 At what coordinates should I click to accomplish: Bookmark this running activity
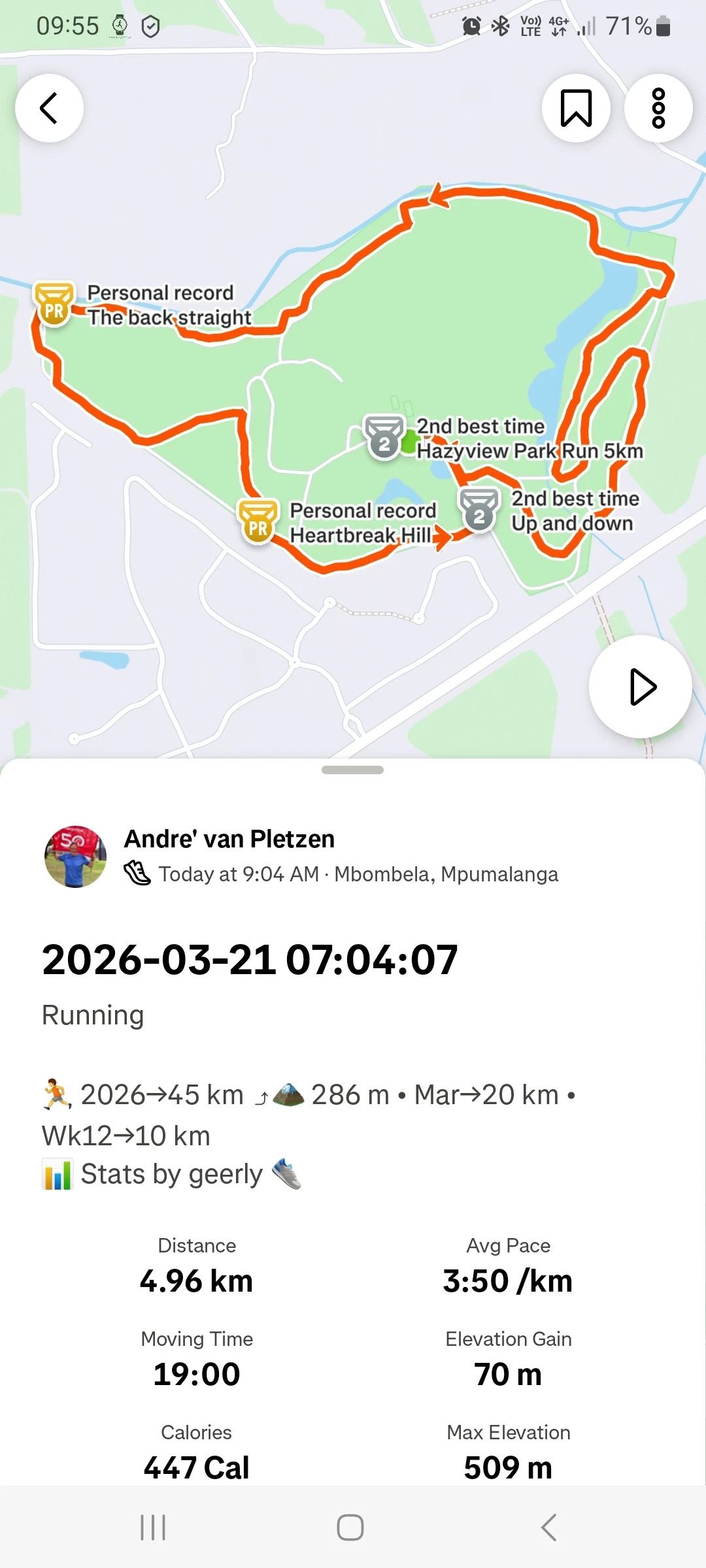(576, 108)
